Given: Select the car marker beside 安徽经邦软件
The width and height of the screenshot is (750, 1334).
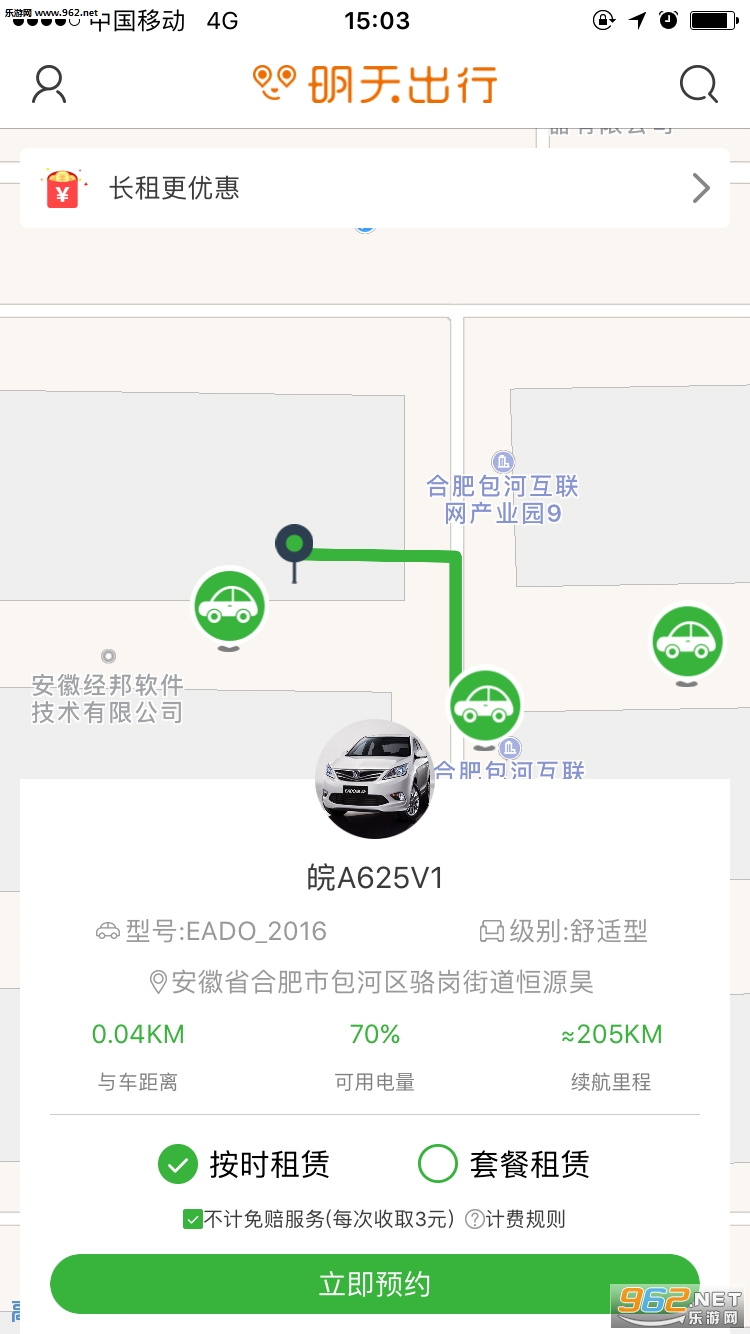Looking at the screenshot, I should pyautogui.click(x=230, y=605).
